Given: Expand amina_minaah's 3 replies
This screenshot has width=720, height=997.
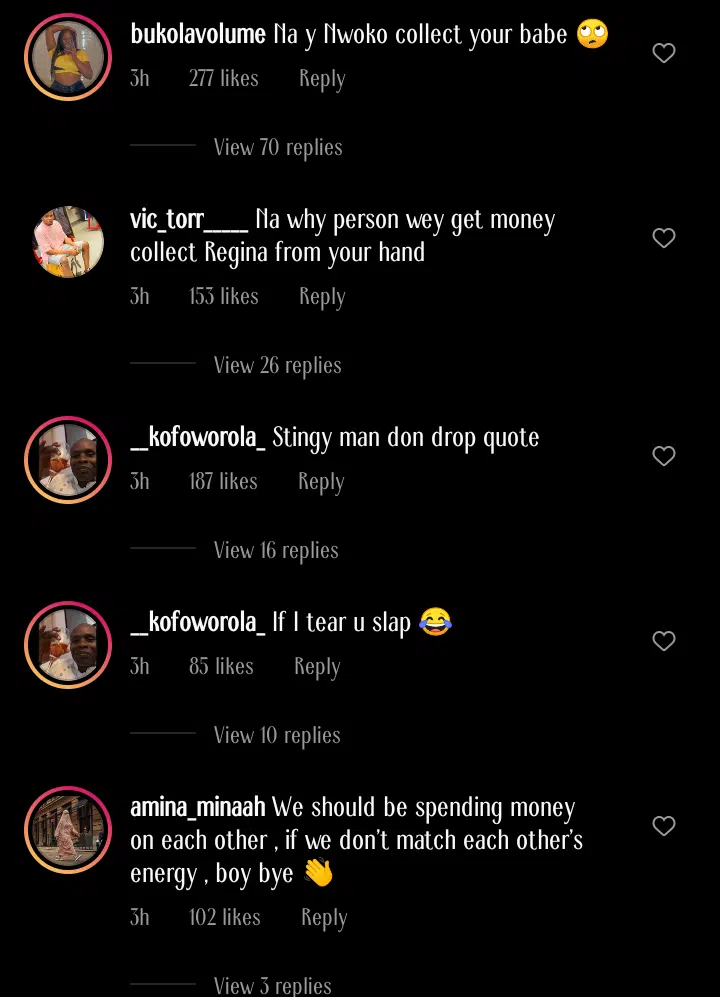Looking at the screenshot, I should tap(272, 986).
